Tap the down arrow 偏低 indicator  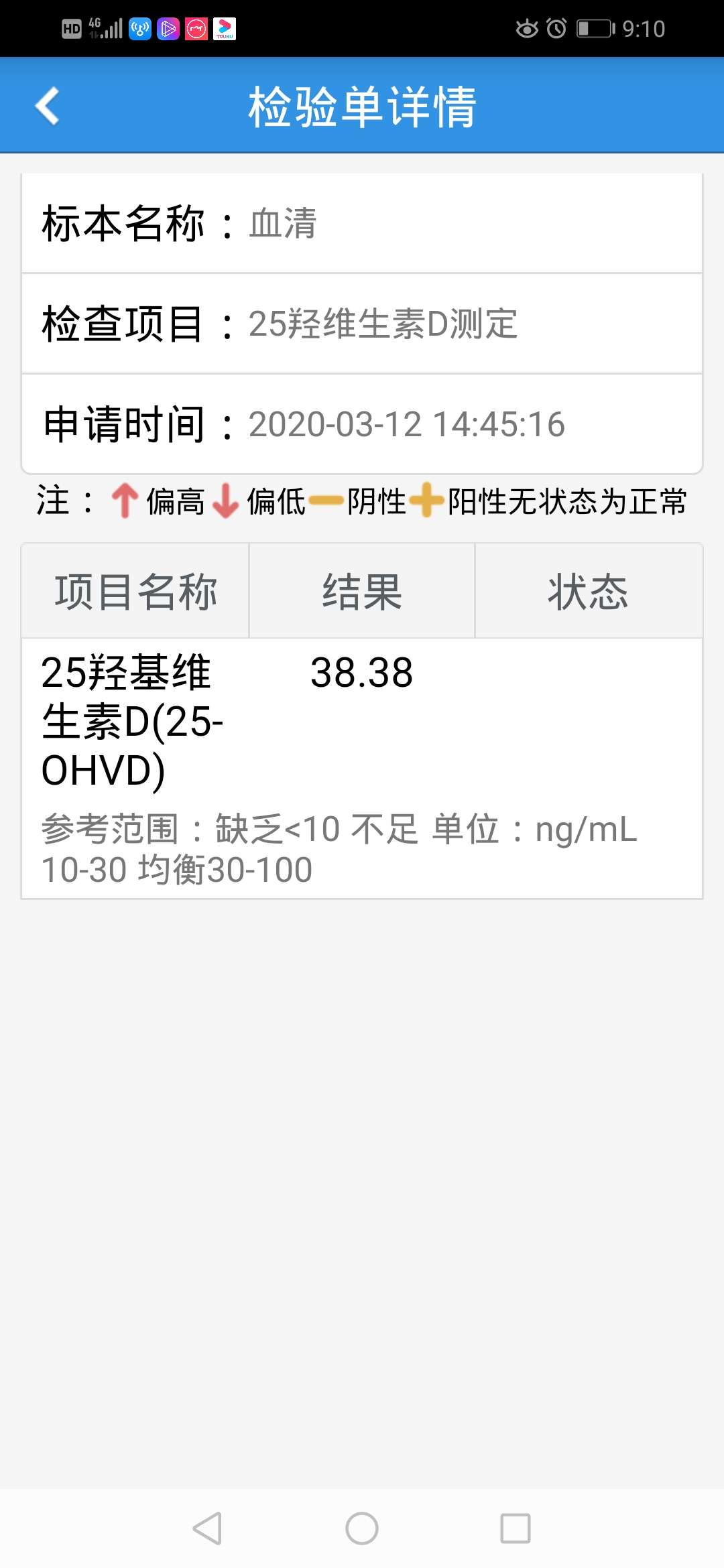tap(224, 501)
